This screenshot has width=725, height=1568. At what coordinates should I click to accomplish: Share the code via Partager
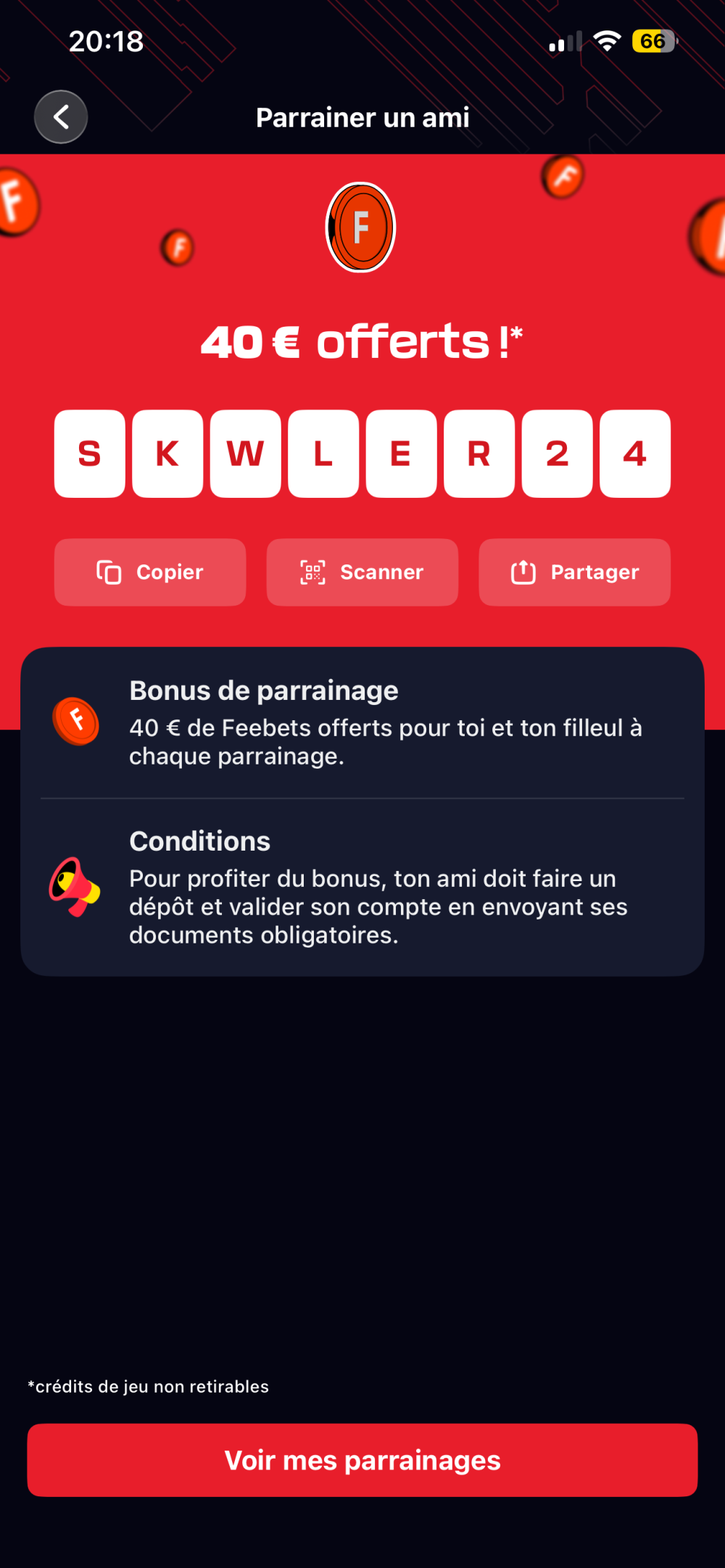(575, 572)
